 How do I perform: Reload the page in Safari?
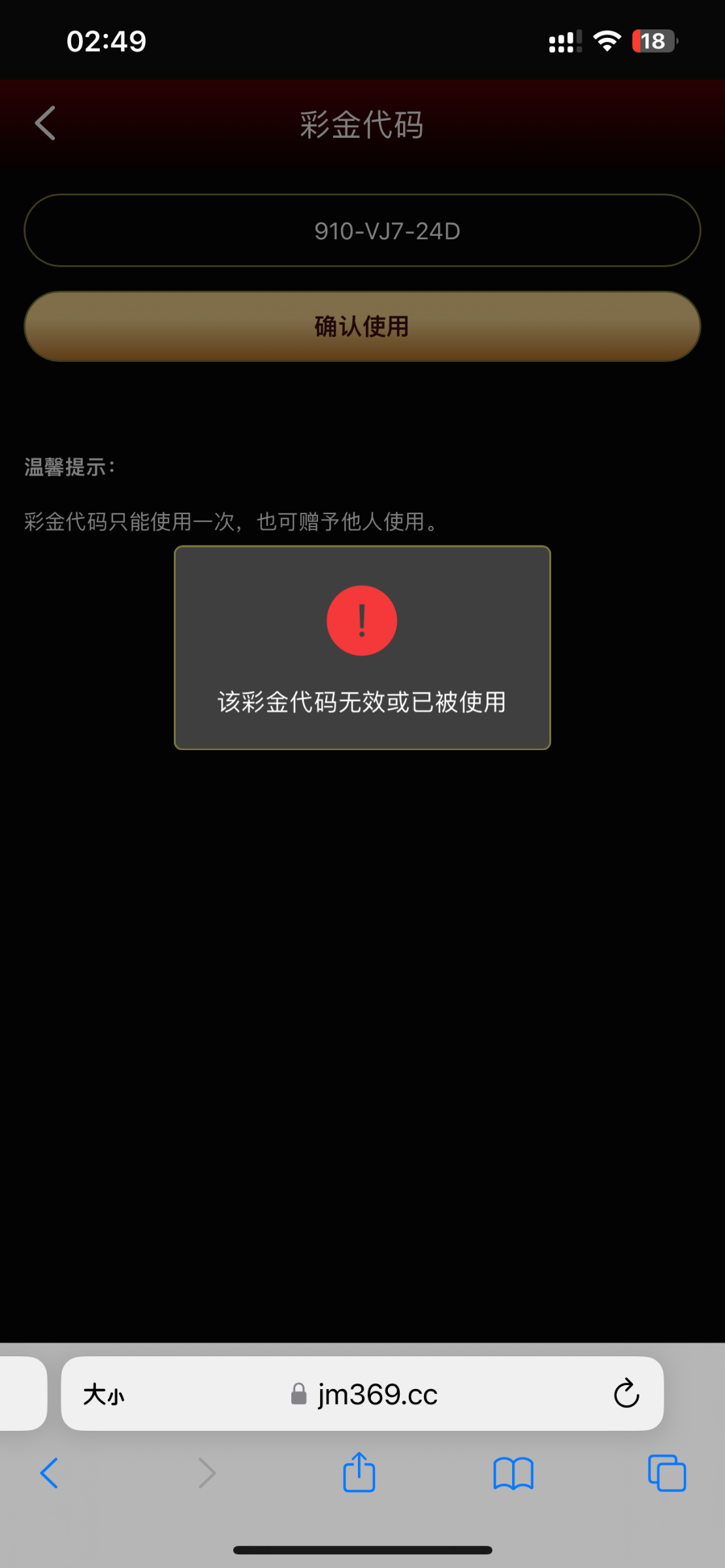pyautogui.click(x=626, y=1394)
